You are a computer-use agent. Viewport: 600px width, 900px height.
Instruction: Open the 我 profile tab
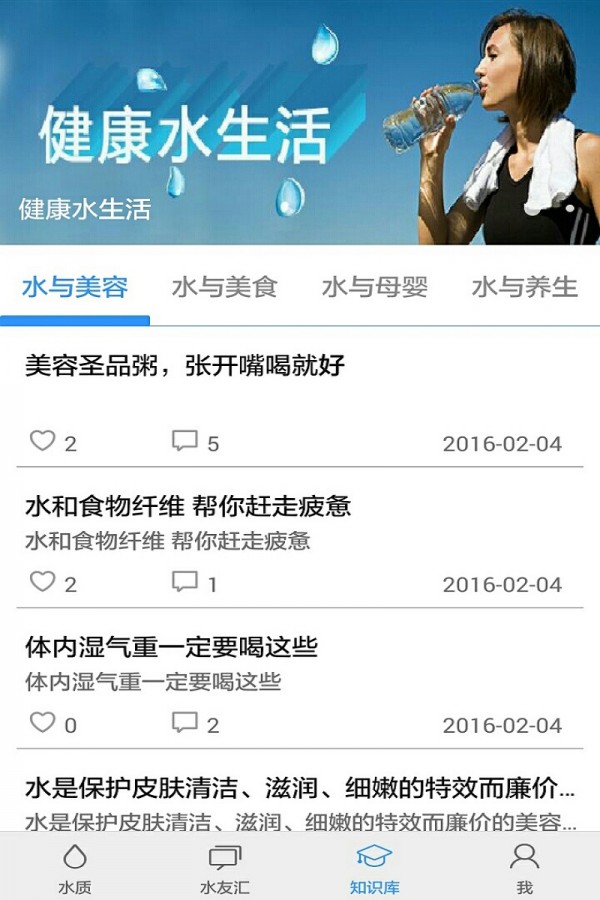pyautogui.click(x=524, y=868)
